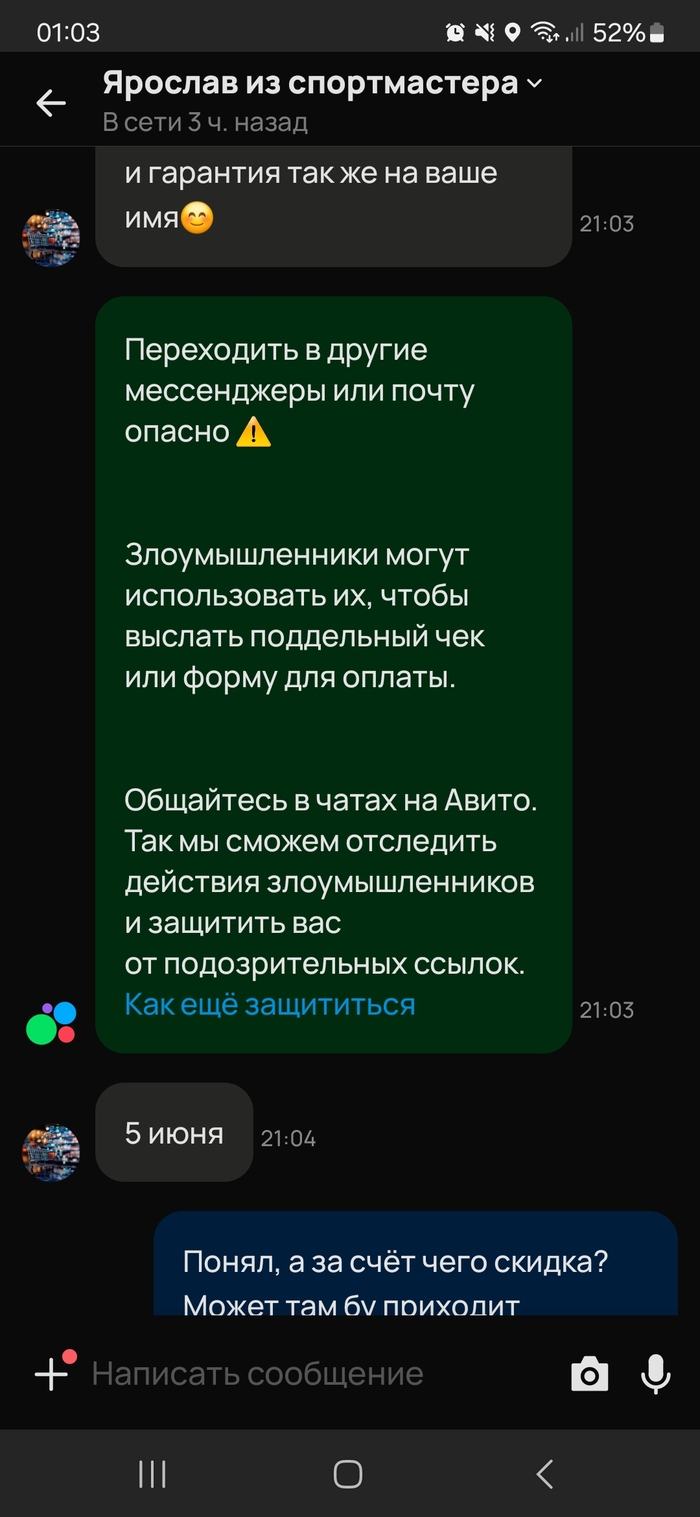Tap the plus attachment button
This screenshot has height=1517, width=700.
click(51, 1374)
